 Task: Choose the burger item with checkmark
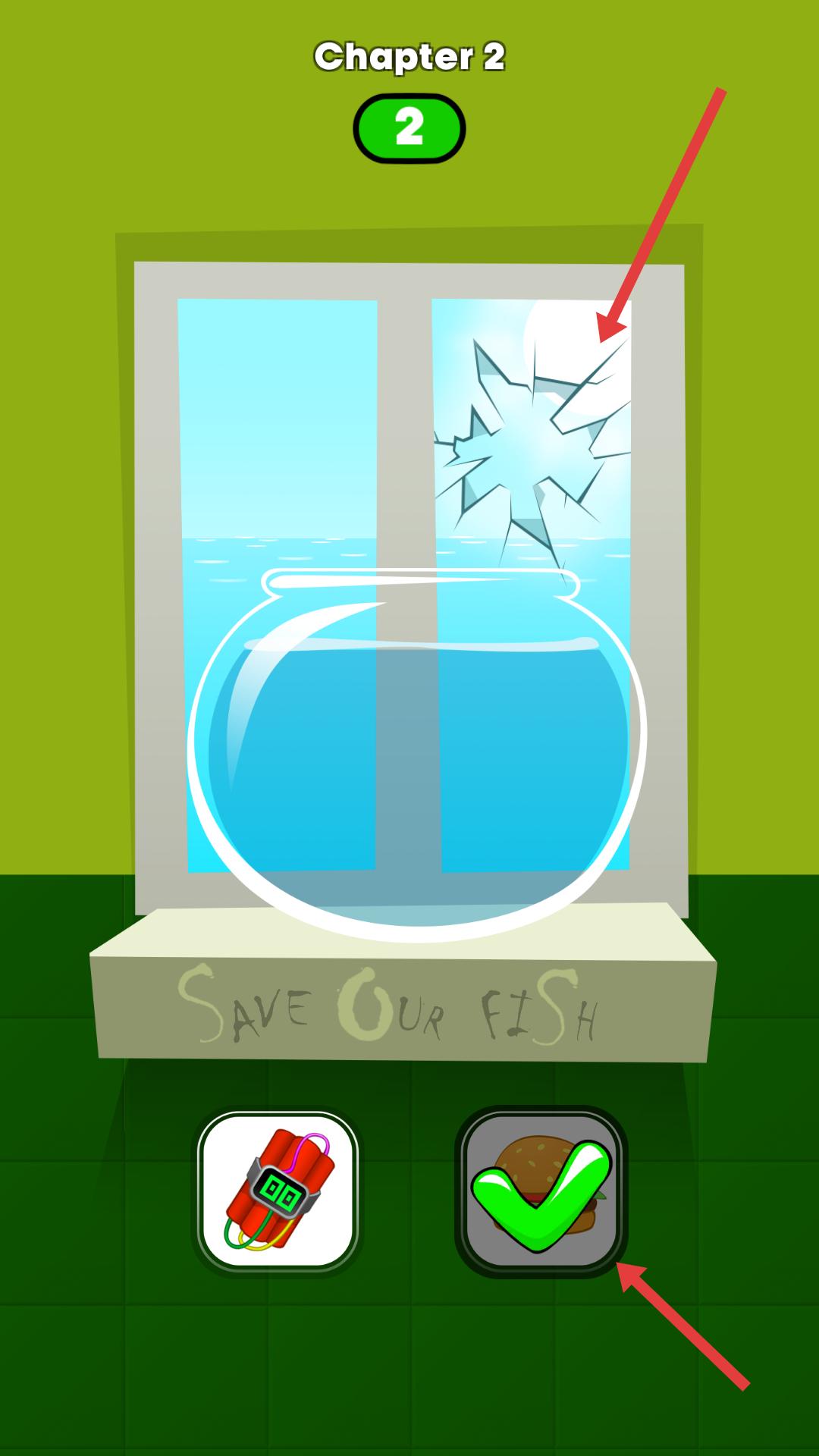[x=541, y=1192]
